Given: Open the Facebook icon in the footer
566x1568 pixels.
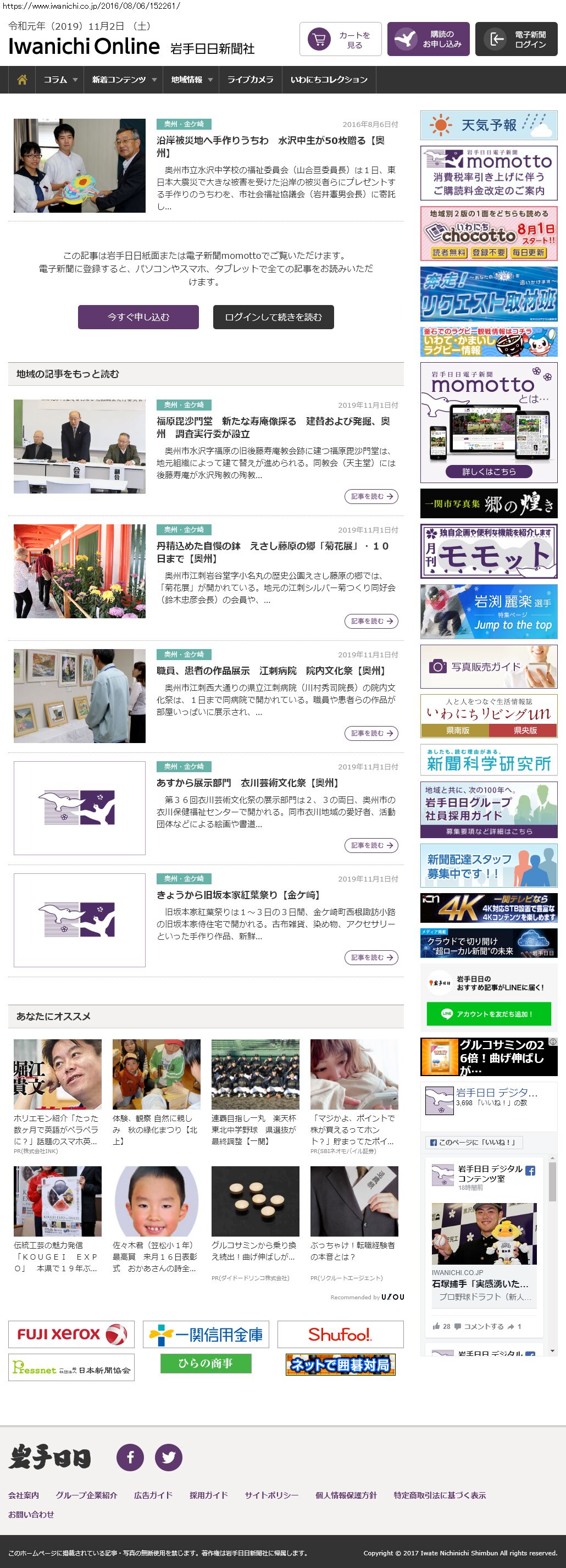Looking at the screenshot, I should (x=130, y=1457).
